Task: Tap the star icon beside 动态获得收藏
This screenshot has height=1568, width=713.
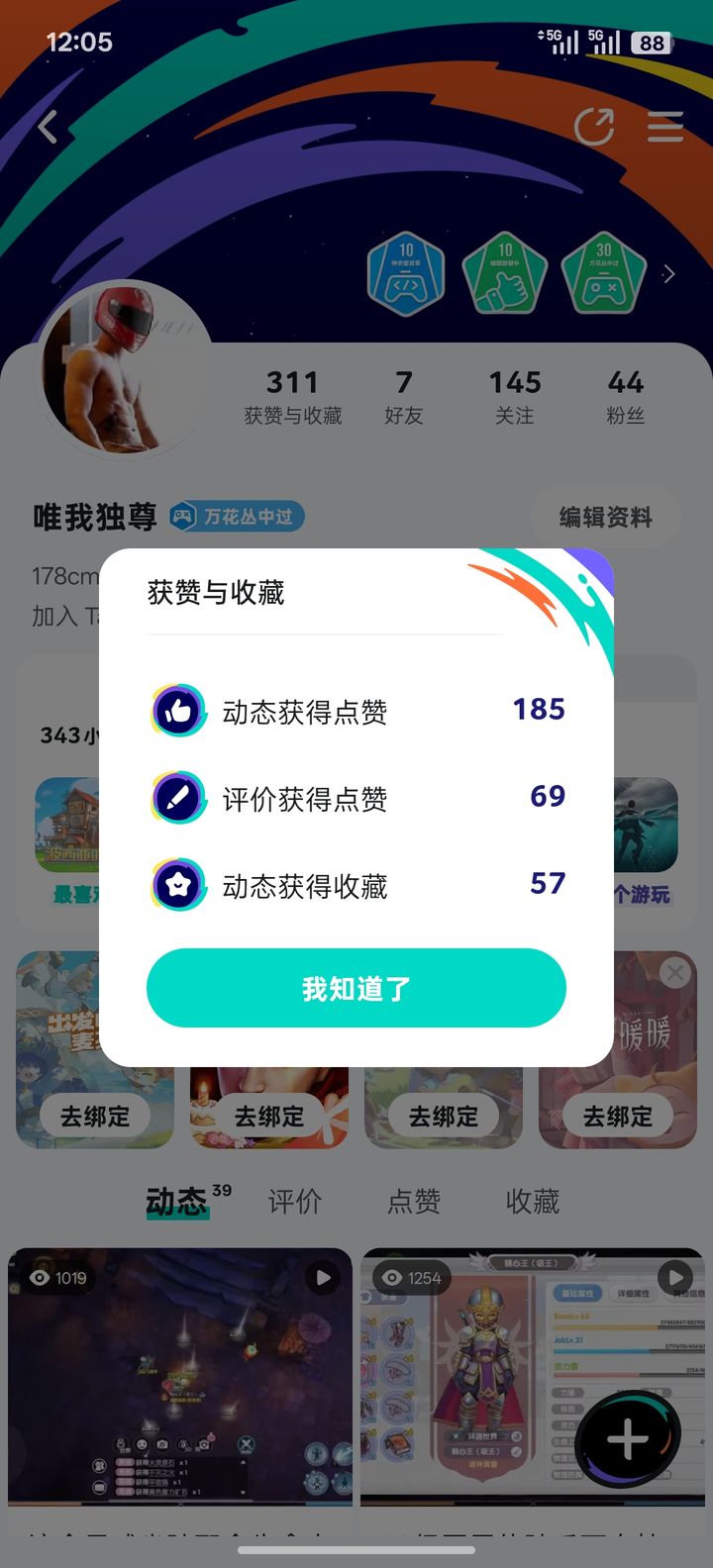Action: pyautogui.click(x=178, y=886)
